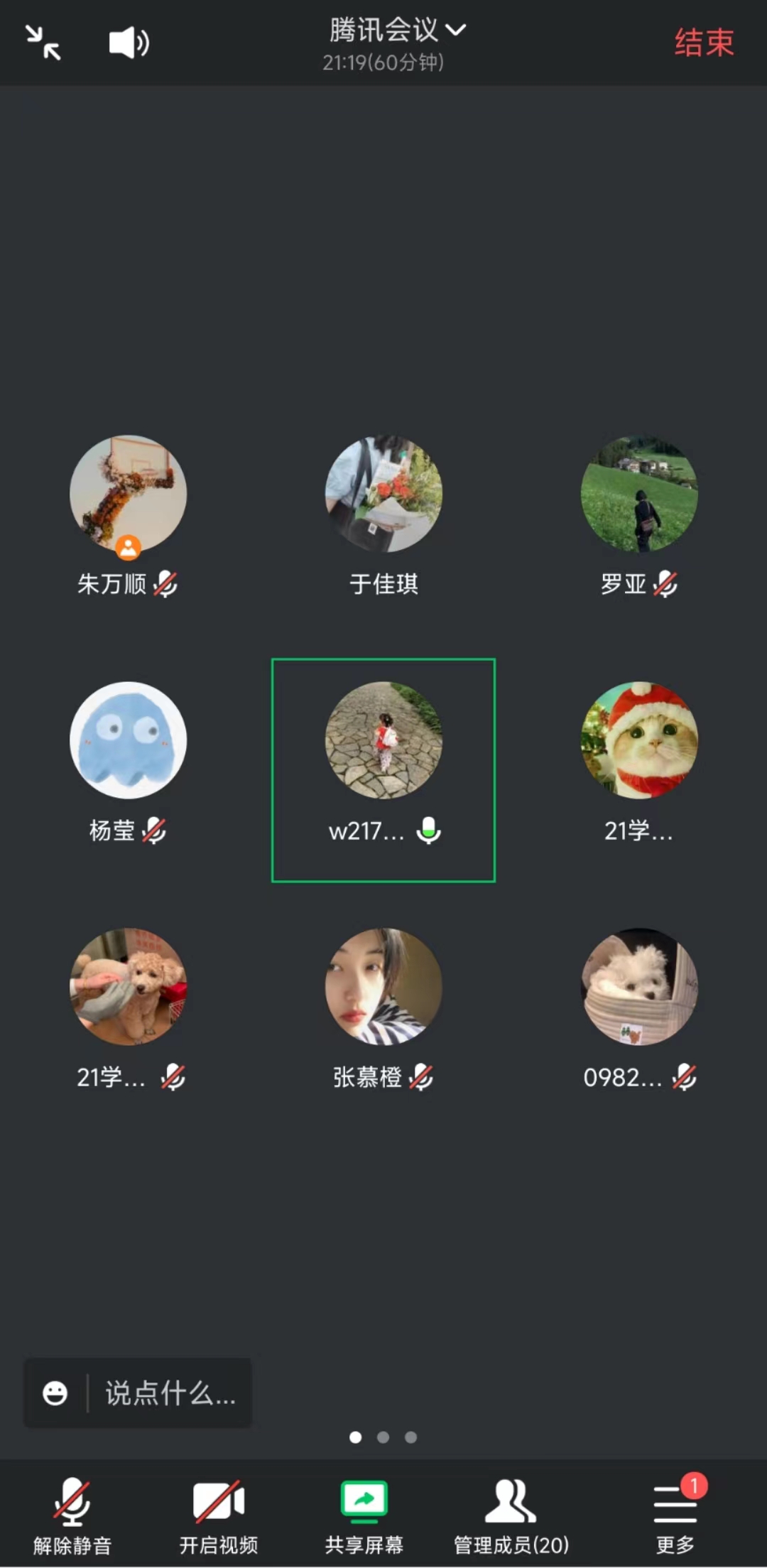This screenshot has width=767, height=1568.
Task: Select the cat avatar participant 21学...
Action: [x=639, y=740]
